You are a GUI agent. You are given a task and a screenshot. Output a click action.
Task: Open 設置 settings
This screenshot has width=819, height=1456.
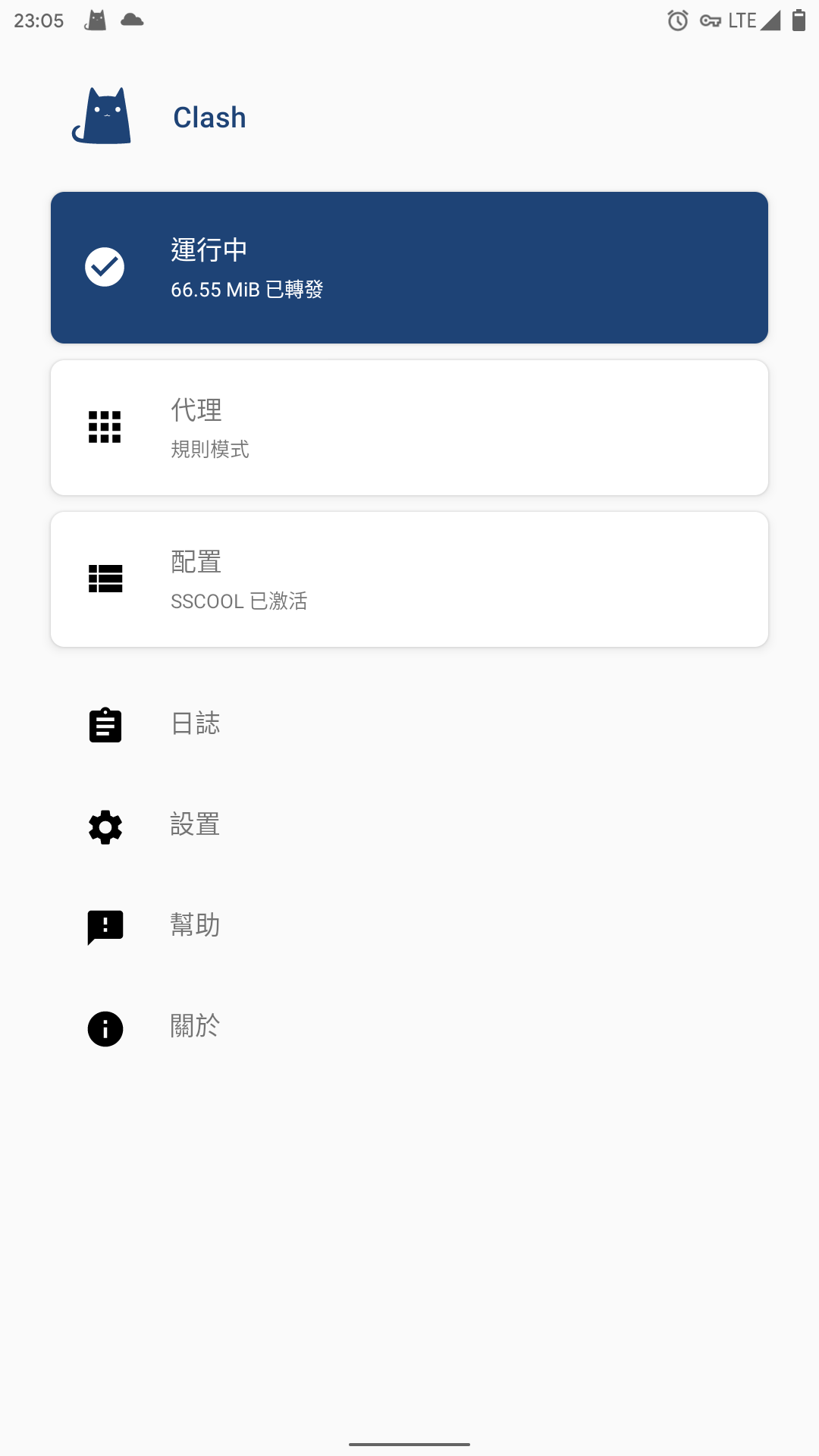pos(409,825)
